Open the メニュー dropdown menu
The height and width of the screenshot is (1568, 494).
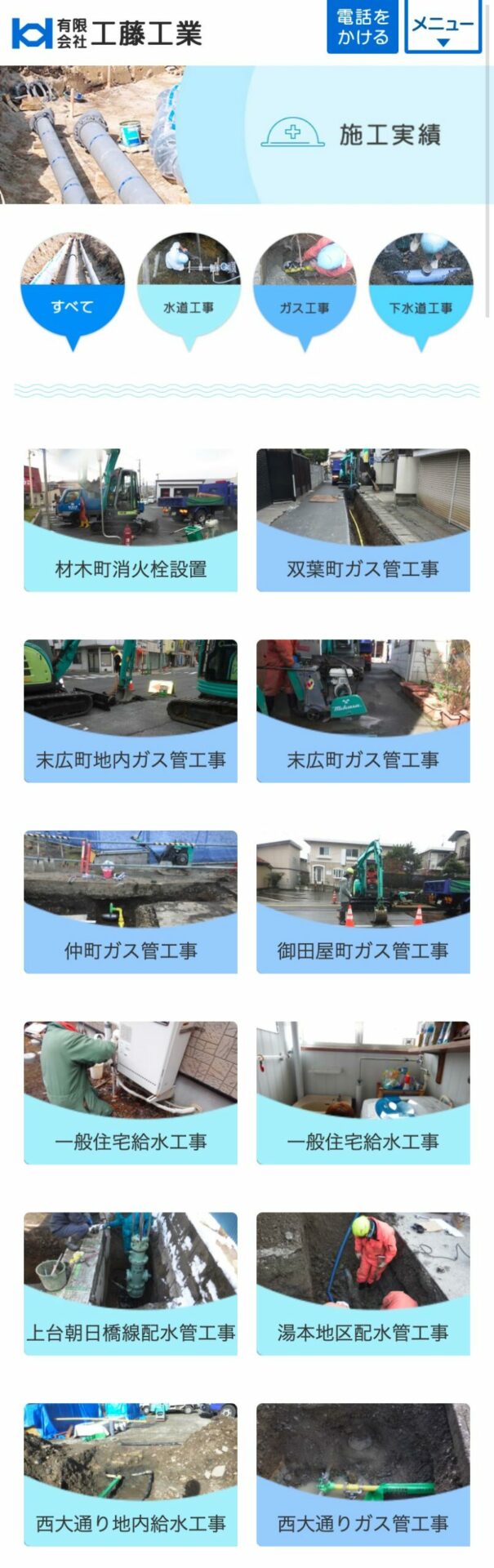443,27
